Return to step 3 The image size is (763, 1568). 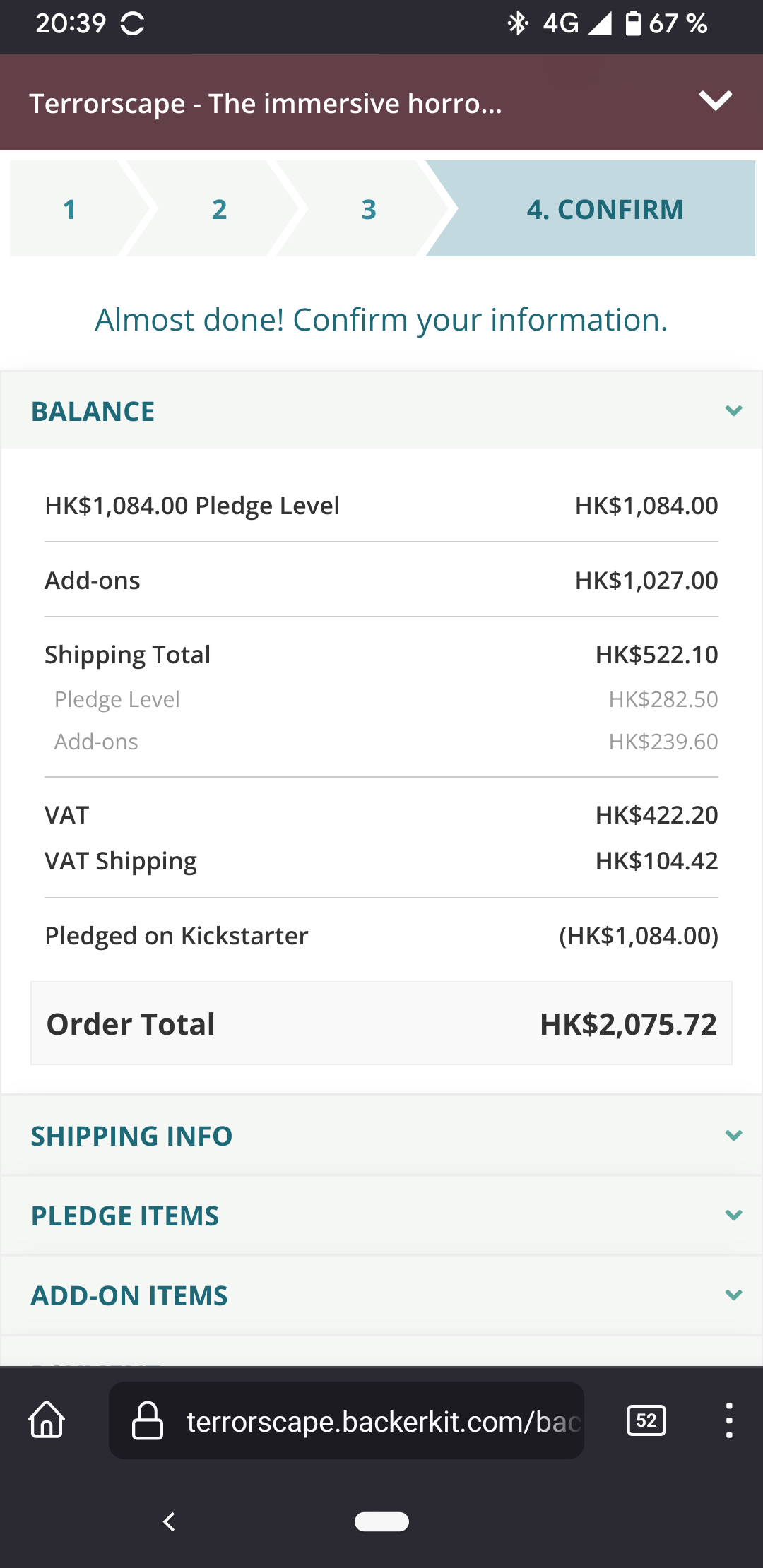[369, 209]
